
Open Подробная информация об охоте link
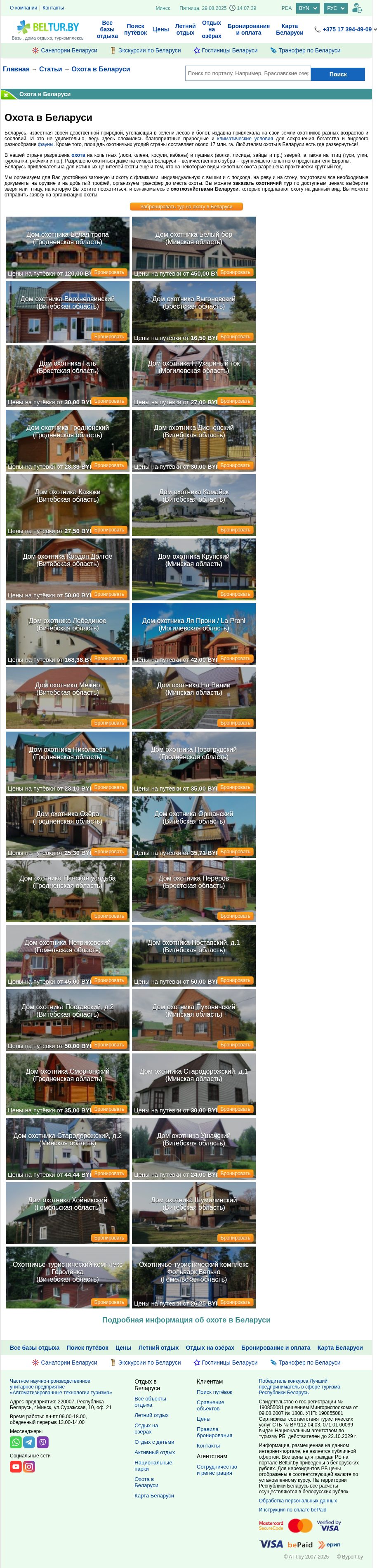pos(186,1320)
